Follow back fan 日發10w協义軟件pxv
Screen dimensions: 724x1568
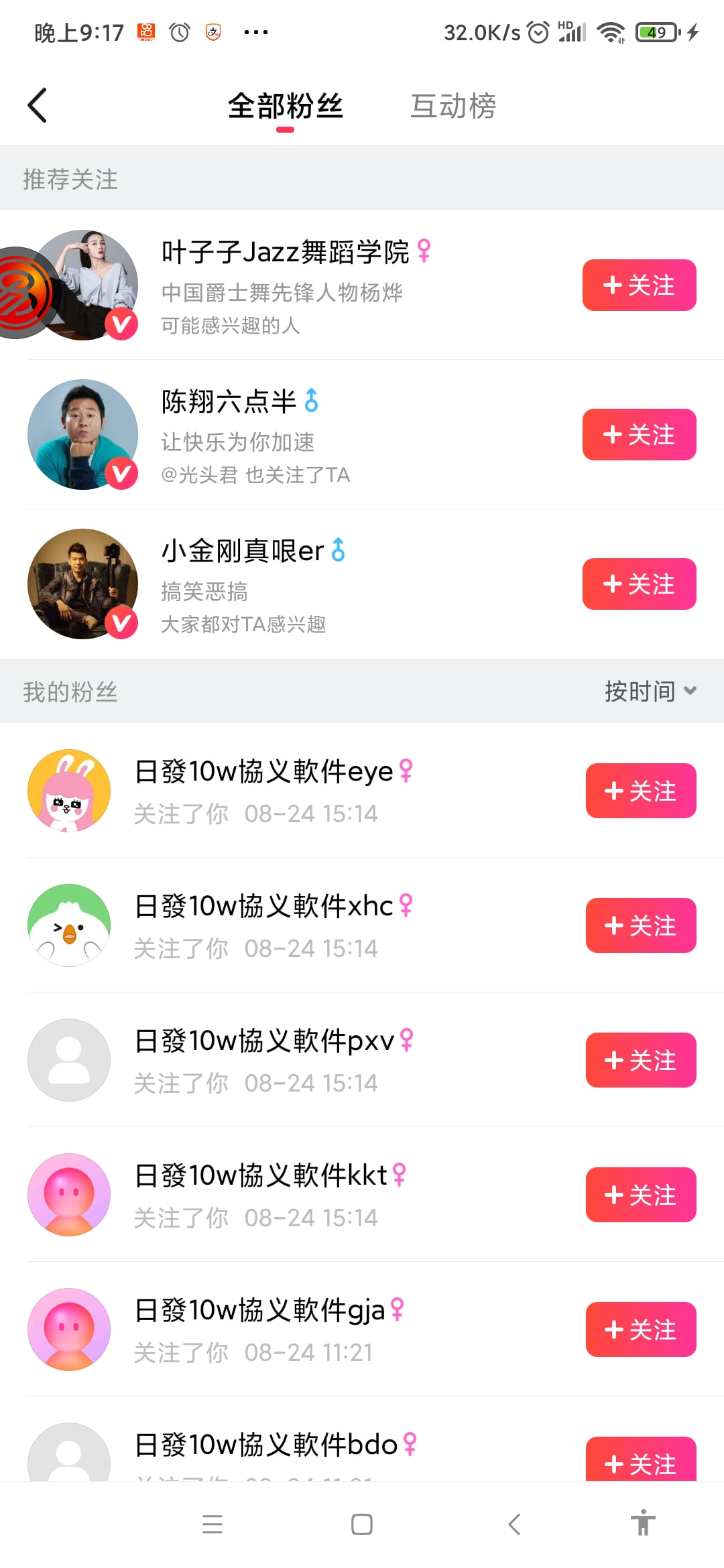tap(641, 1060)
